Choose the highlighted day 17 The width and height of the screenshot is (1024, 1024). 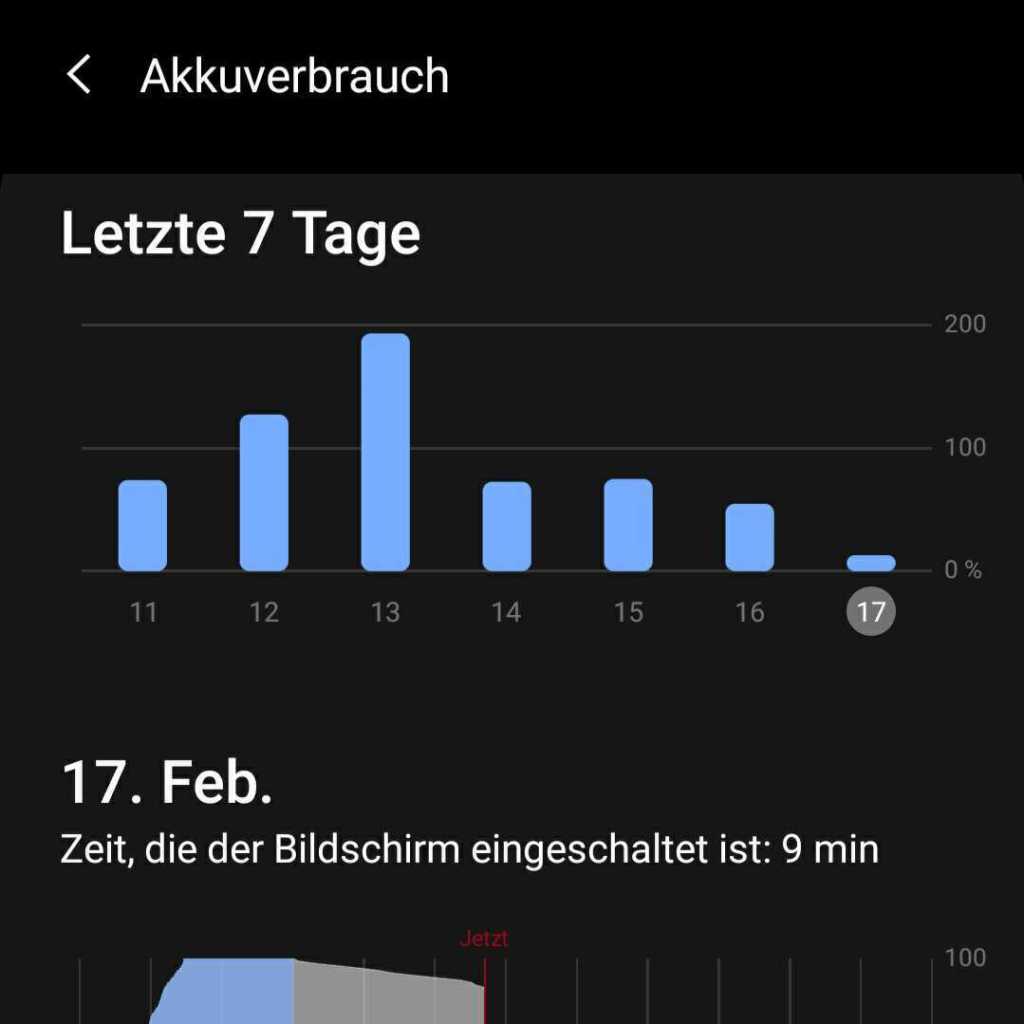[871, 612]
